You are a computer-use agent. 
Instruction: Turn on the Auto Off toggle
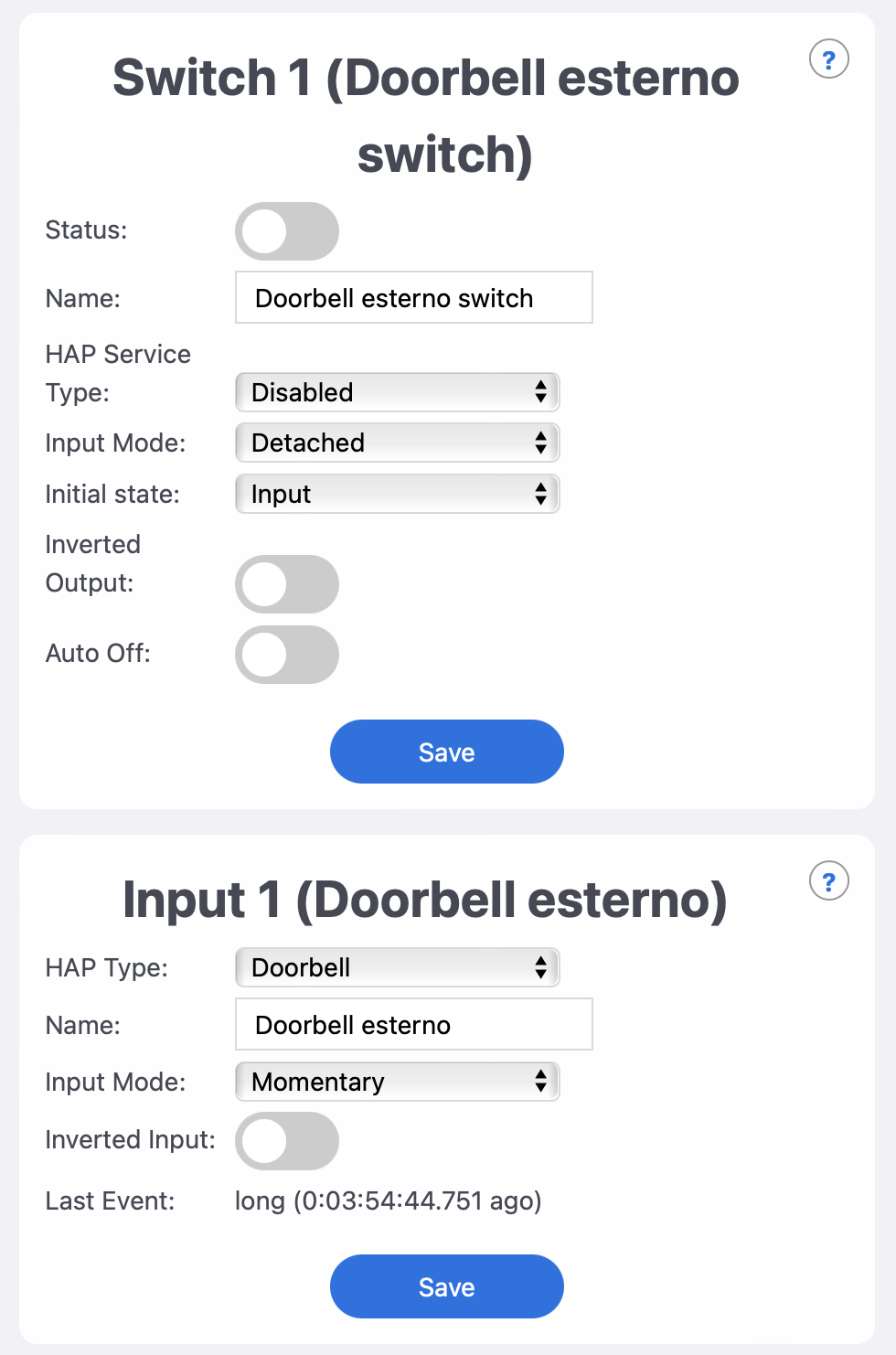[x=286, y=654]
